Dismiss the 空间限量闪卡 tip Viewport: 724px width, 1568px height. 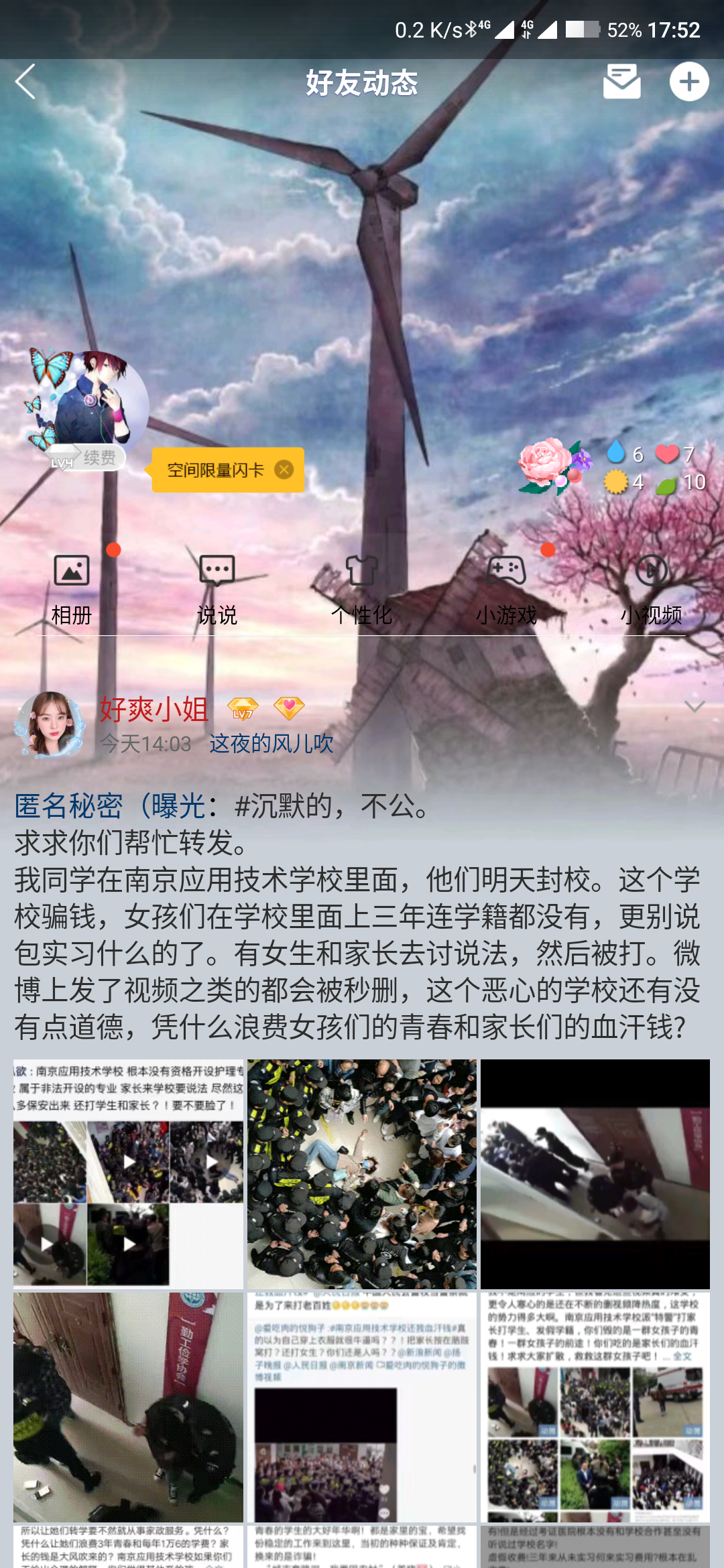point(284,470)
